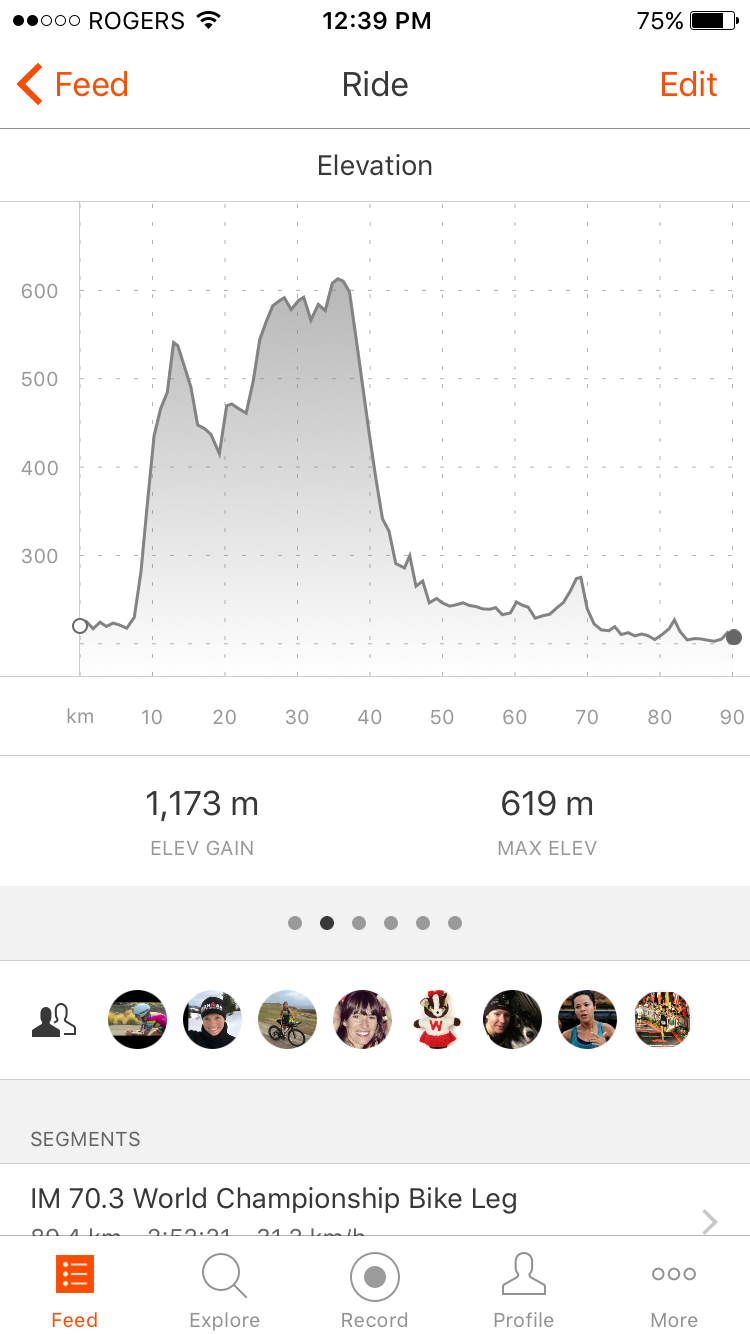
Task: Open the More tab
Action: [x=674, y=1291]
